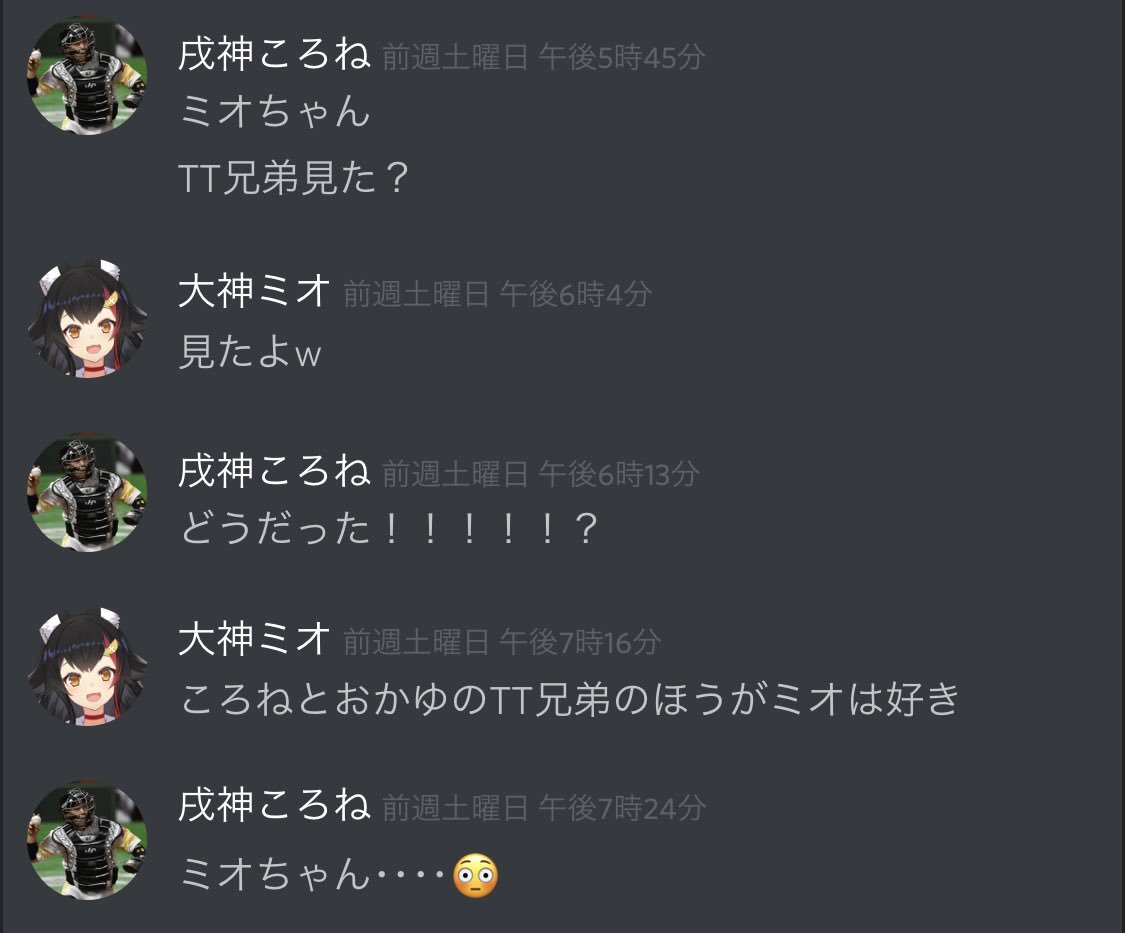Open 大神ミオ's avatar on the 午後7時16分 message

click(x=87, y=666)
